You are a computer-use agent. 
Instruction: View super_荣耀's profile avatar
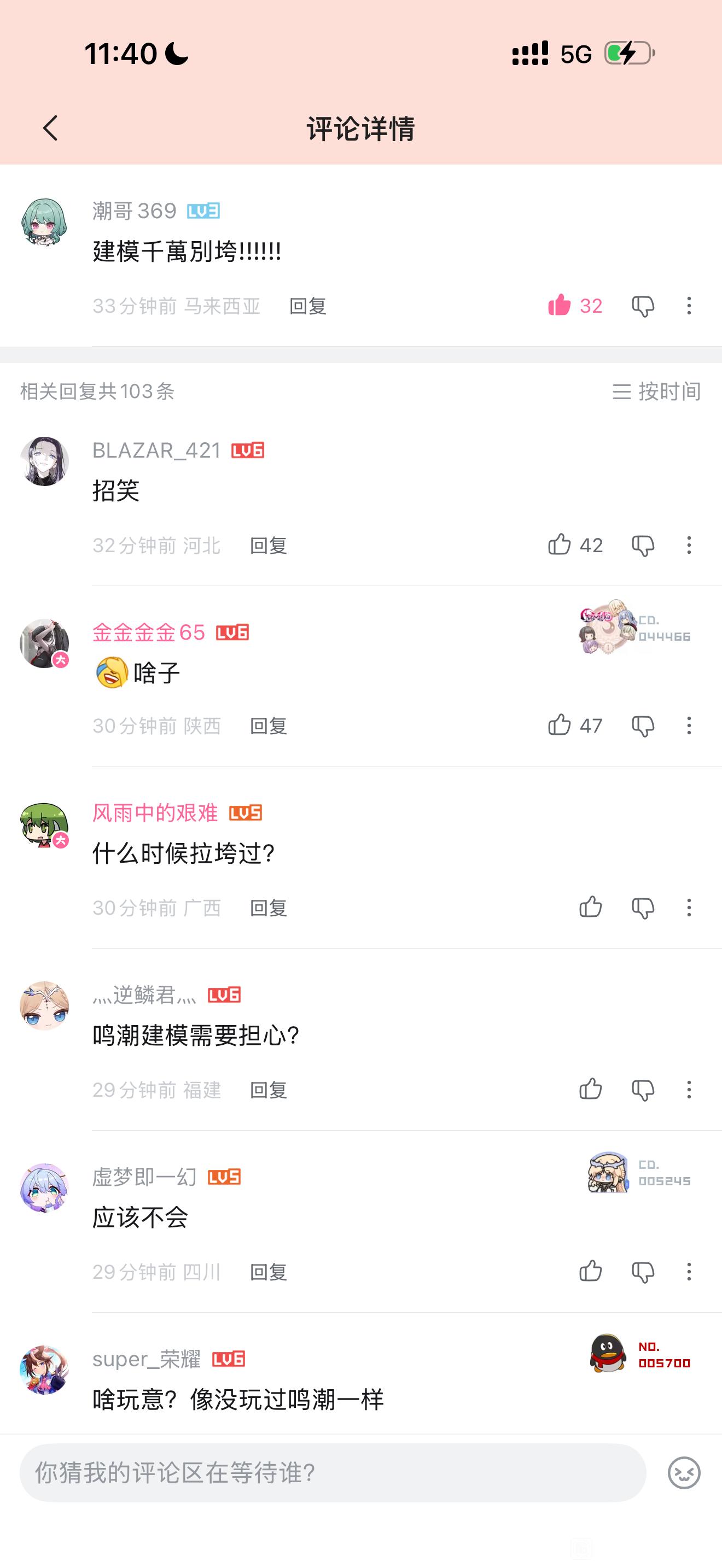click(44, 1369)
